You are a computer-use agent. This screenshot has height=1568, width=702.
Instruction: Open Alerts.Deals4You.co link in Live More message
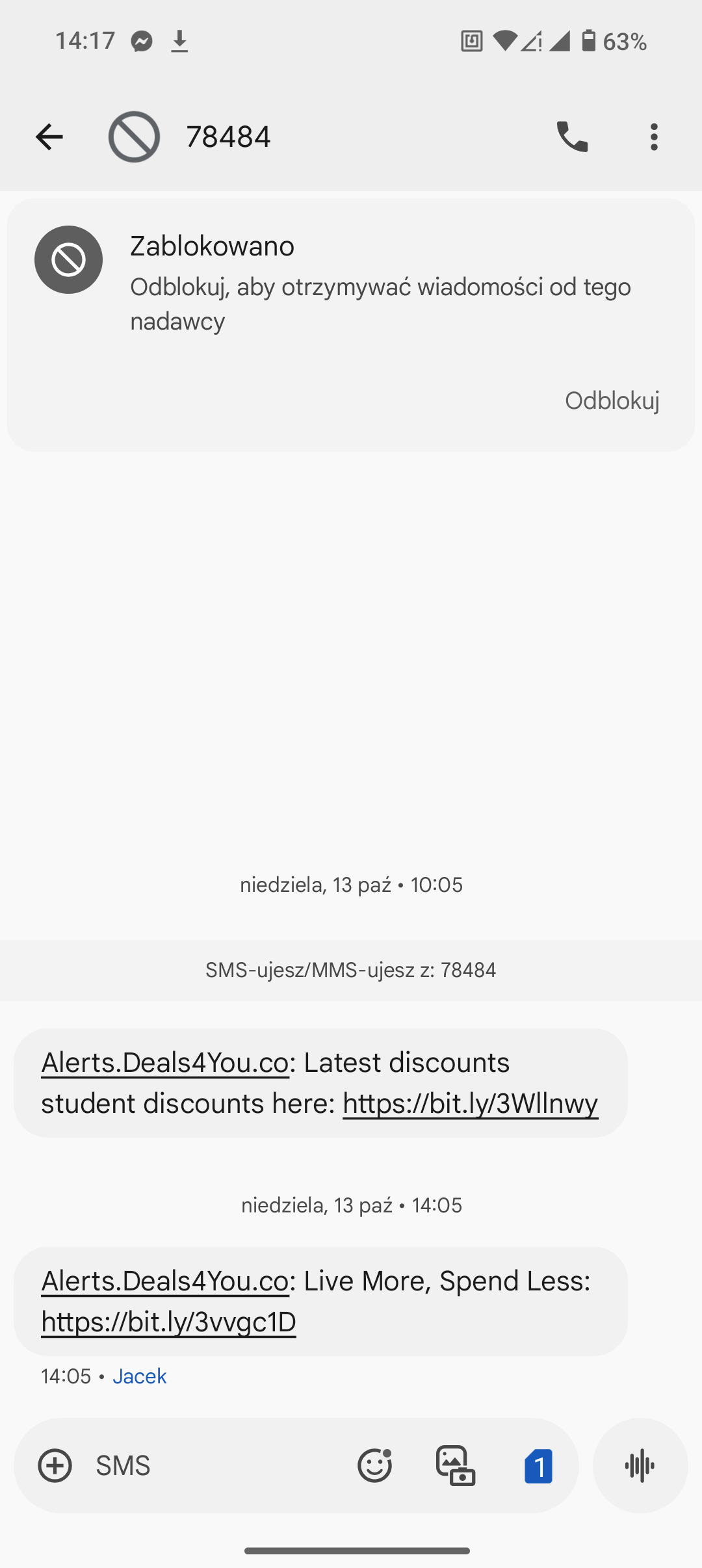tap(165, 1281)
